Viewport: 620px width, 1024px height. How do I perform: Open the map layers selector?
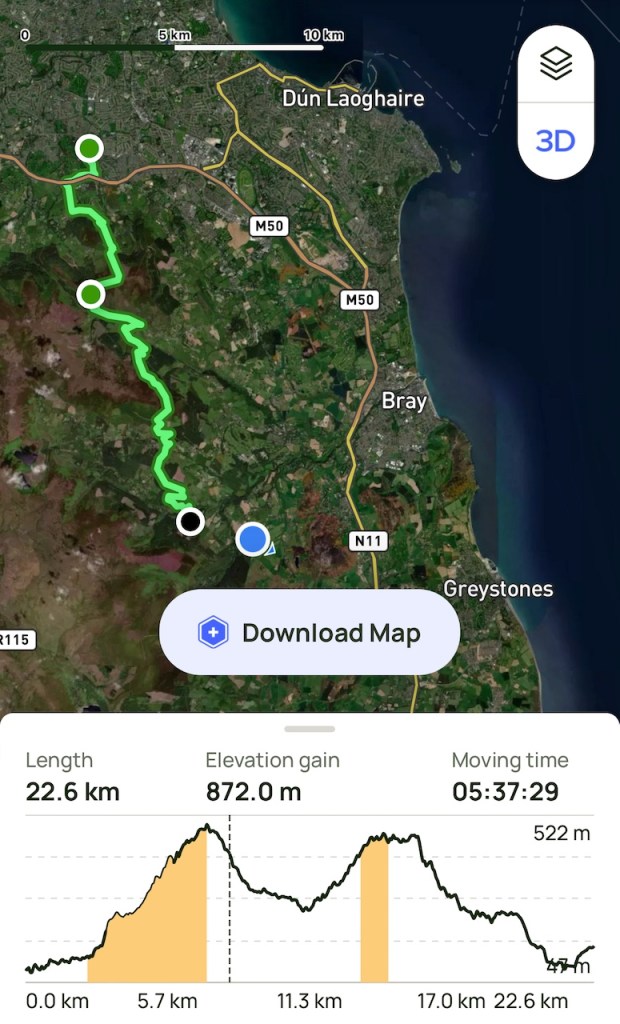point(555,64)
